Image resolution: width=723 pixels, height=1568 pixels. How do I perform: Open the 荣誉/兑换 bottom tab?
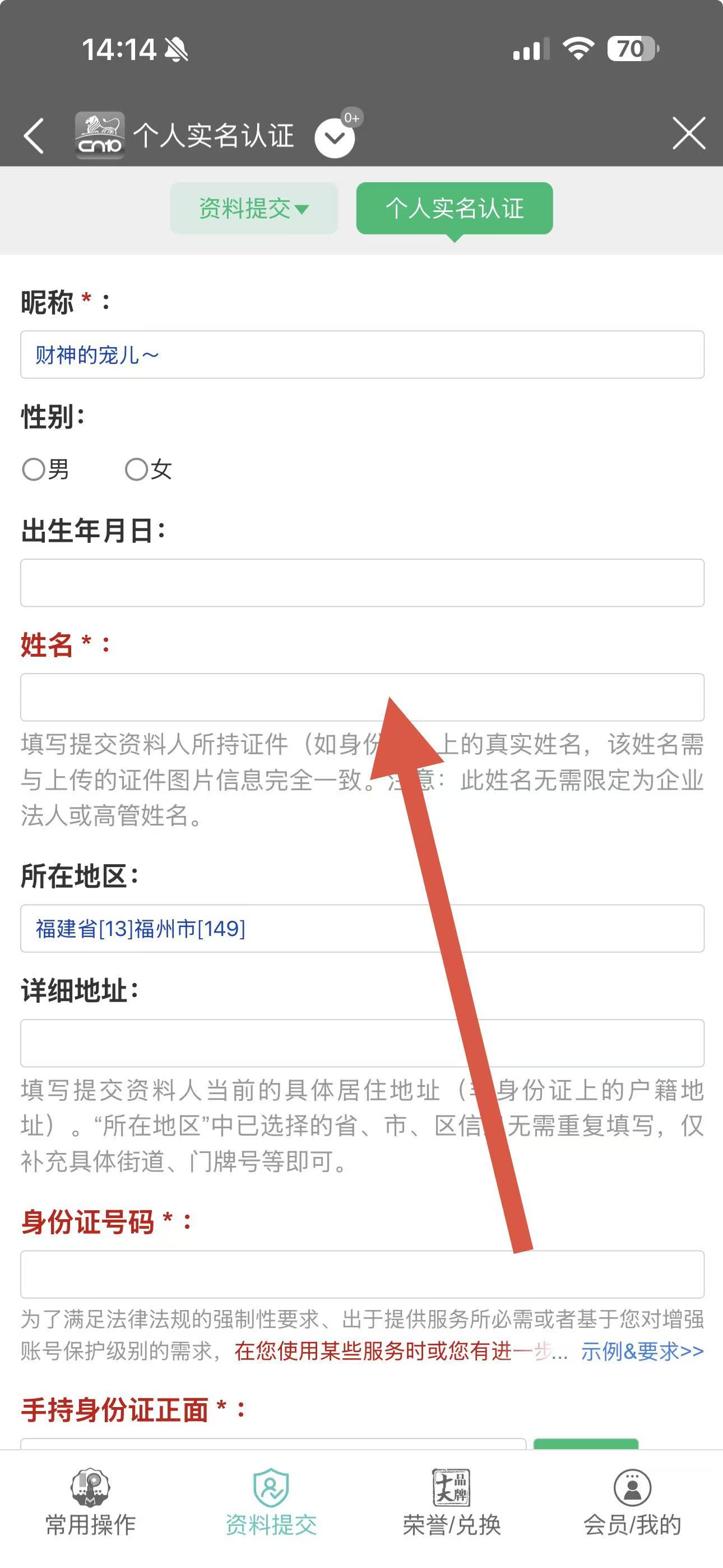coord(452,1502)
